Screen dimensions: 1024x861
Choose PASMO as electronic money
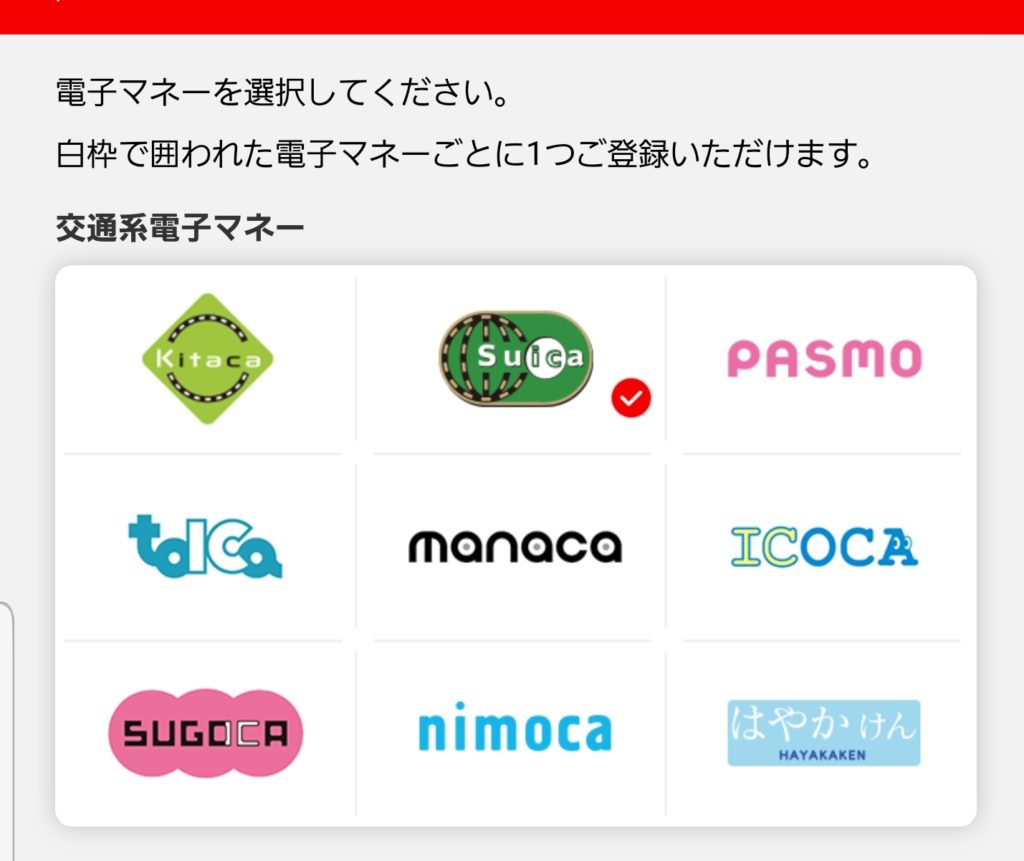click(822, 358)
